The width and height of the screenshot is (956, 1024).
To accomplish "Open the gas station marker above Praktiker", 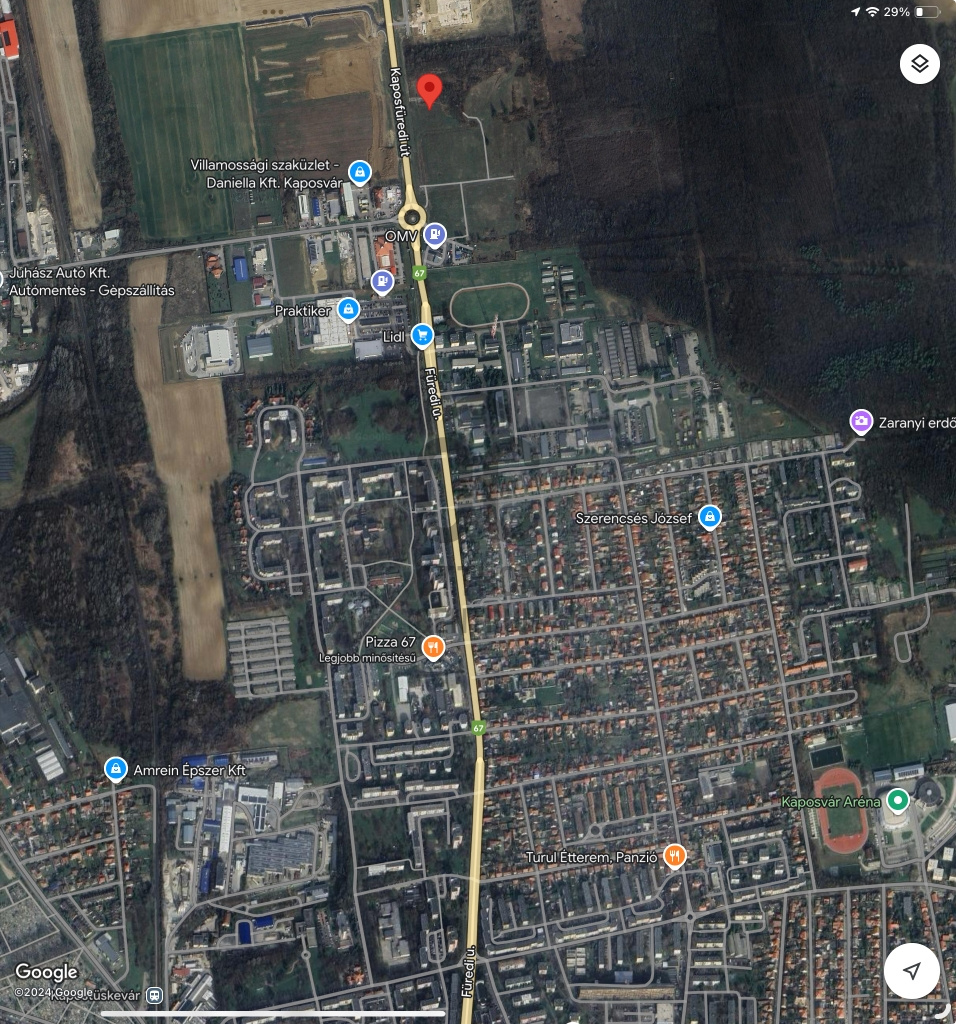I will point(382,282).
